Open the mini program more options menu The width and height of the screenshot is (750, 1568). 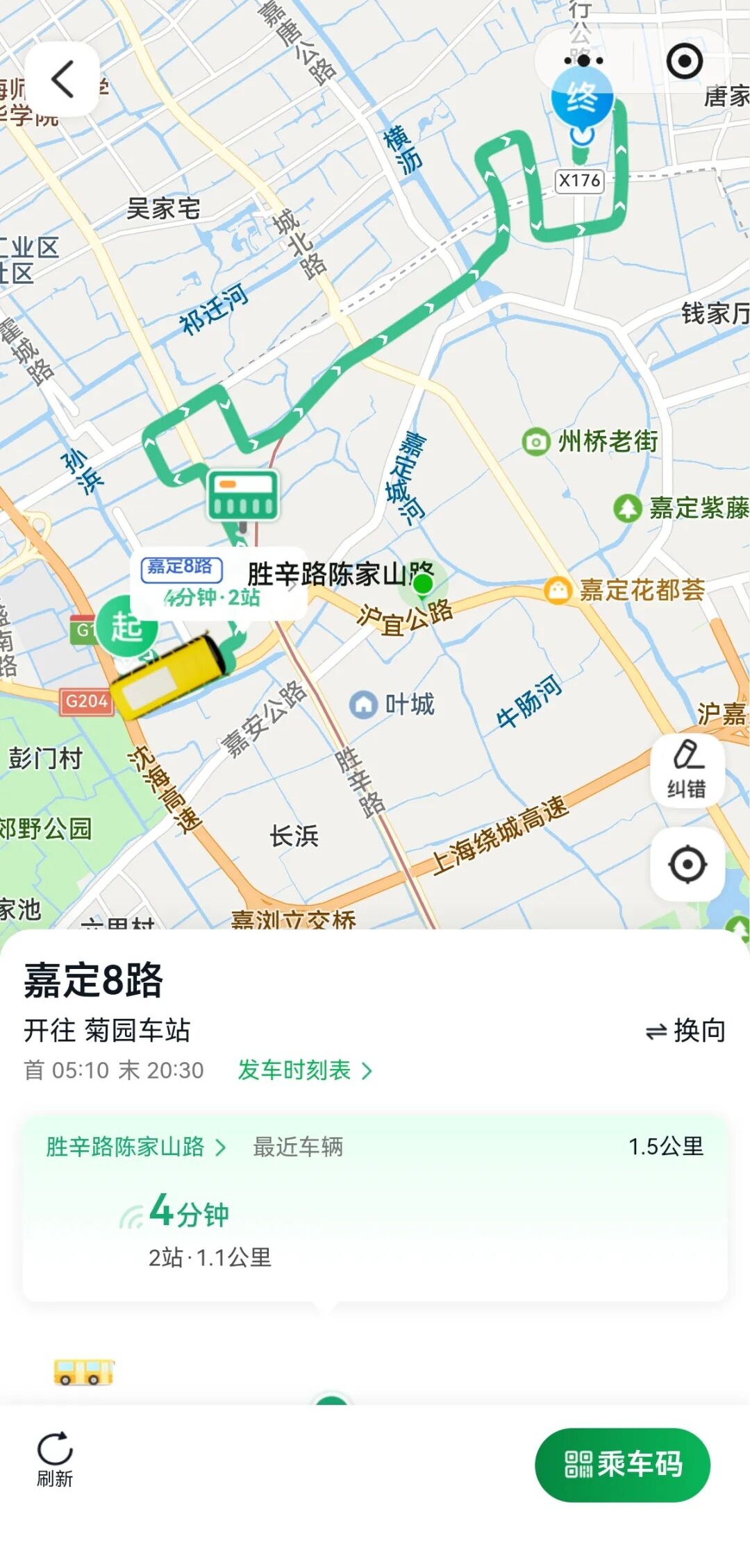coord(583,61)
